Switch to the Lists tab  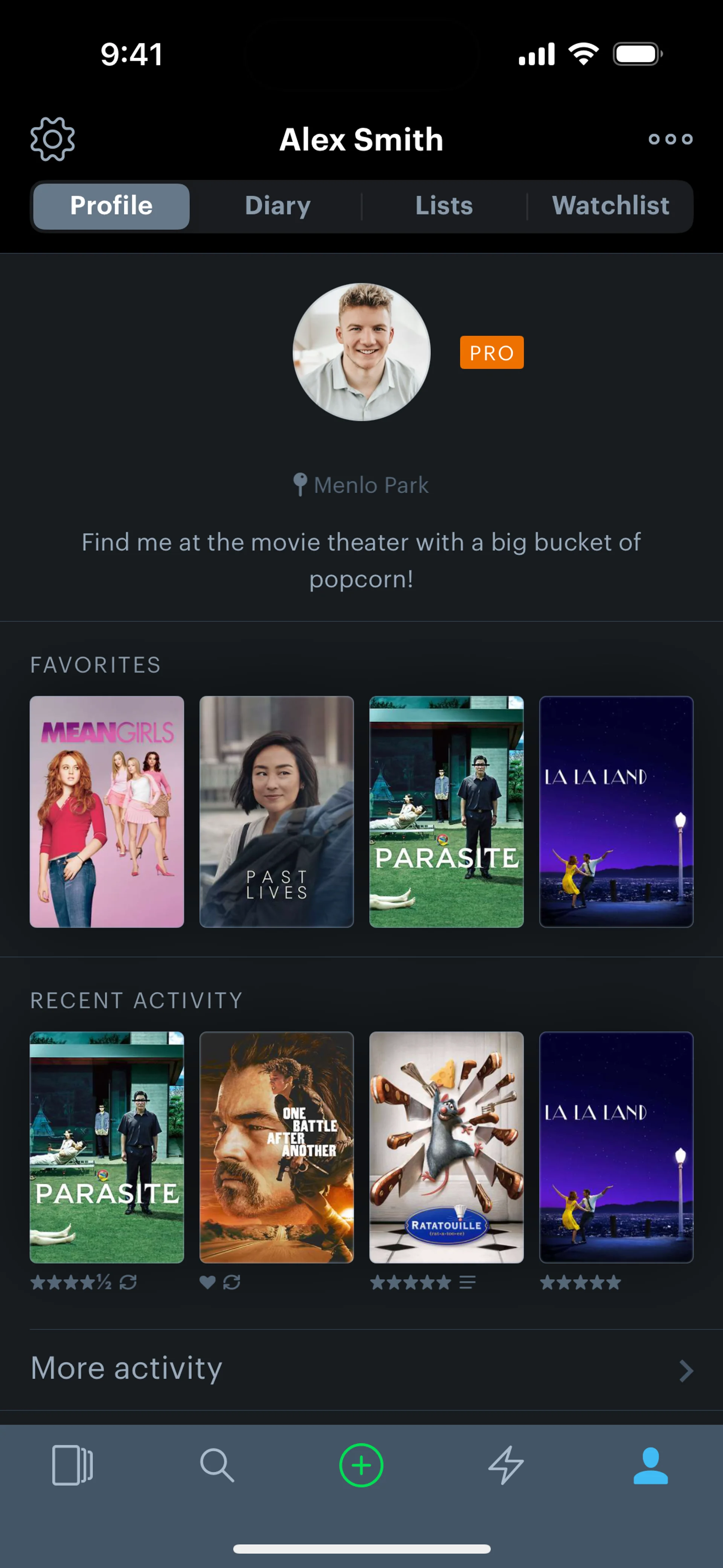(444, 206)
